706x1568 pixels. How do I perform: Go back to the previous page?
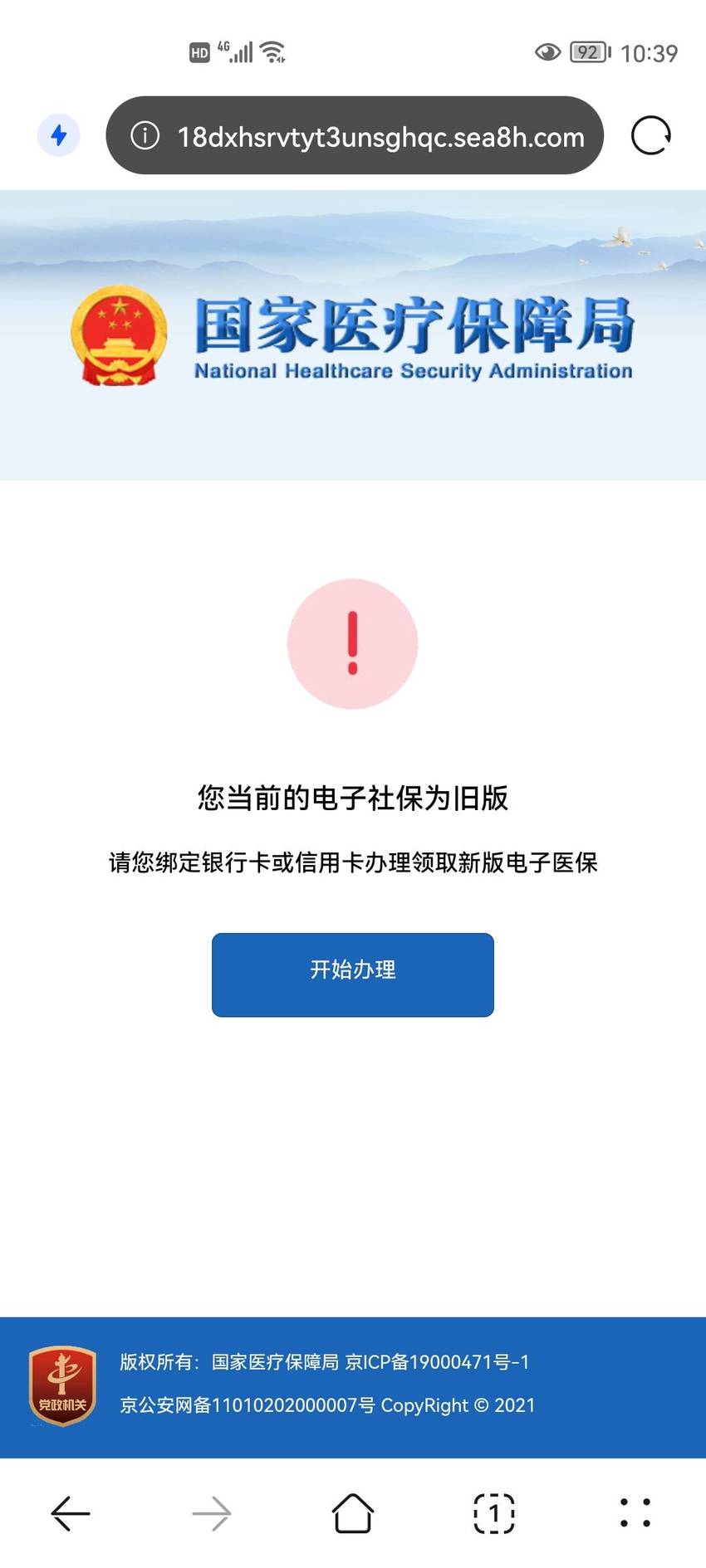(x=71, y=1513)
